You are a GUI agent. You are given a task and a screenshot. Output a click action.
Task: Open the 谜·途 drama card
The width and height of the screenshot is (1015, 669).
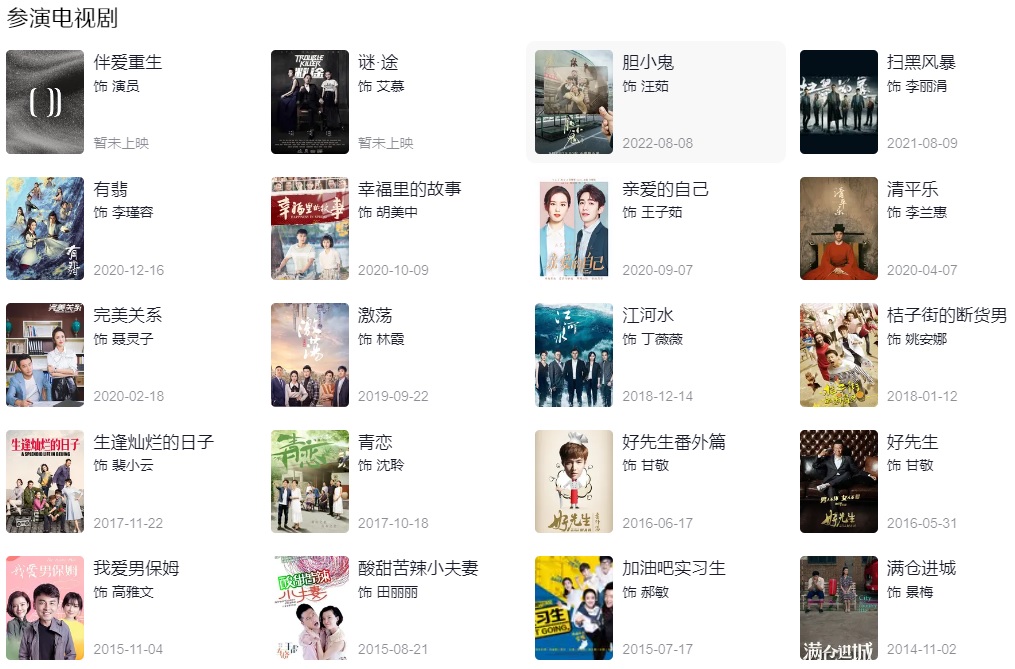[378, 63]
